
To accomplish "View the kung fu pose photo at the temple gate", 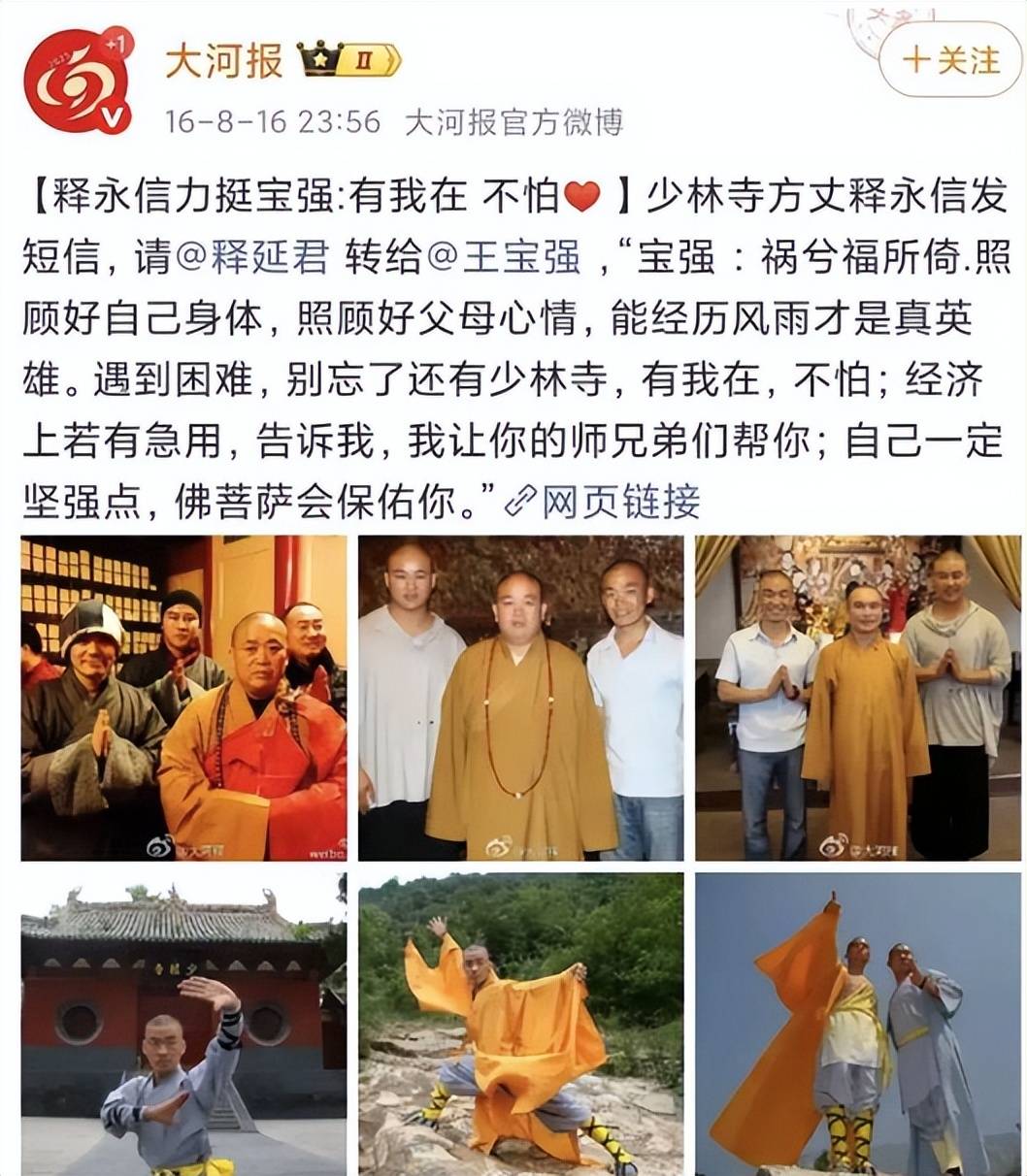I will pos(183,1024).
